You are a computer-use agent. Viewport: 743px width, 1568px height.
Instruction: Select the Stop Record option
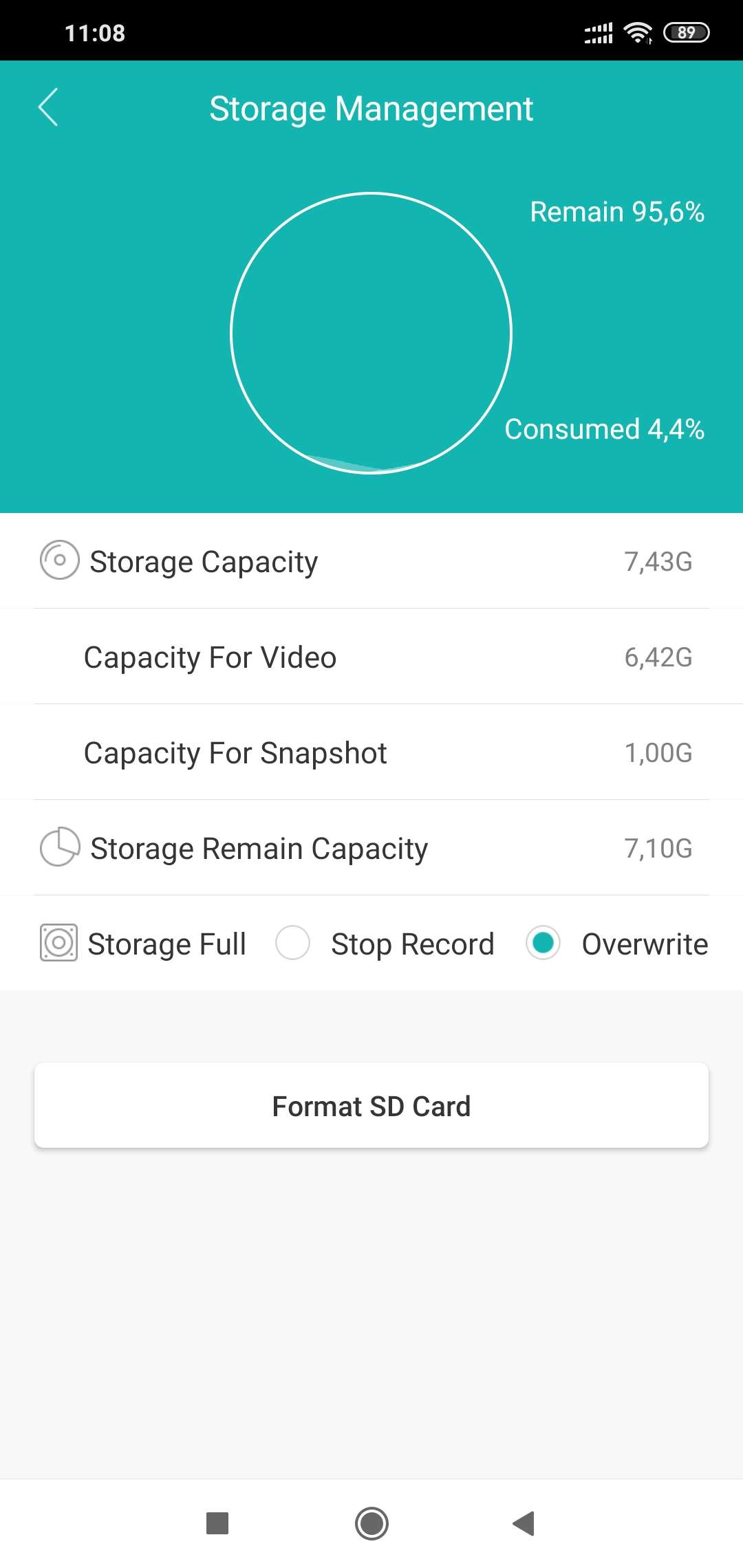292,943
